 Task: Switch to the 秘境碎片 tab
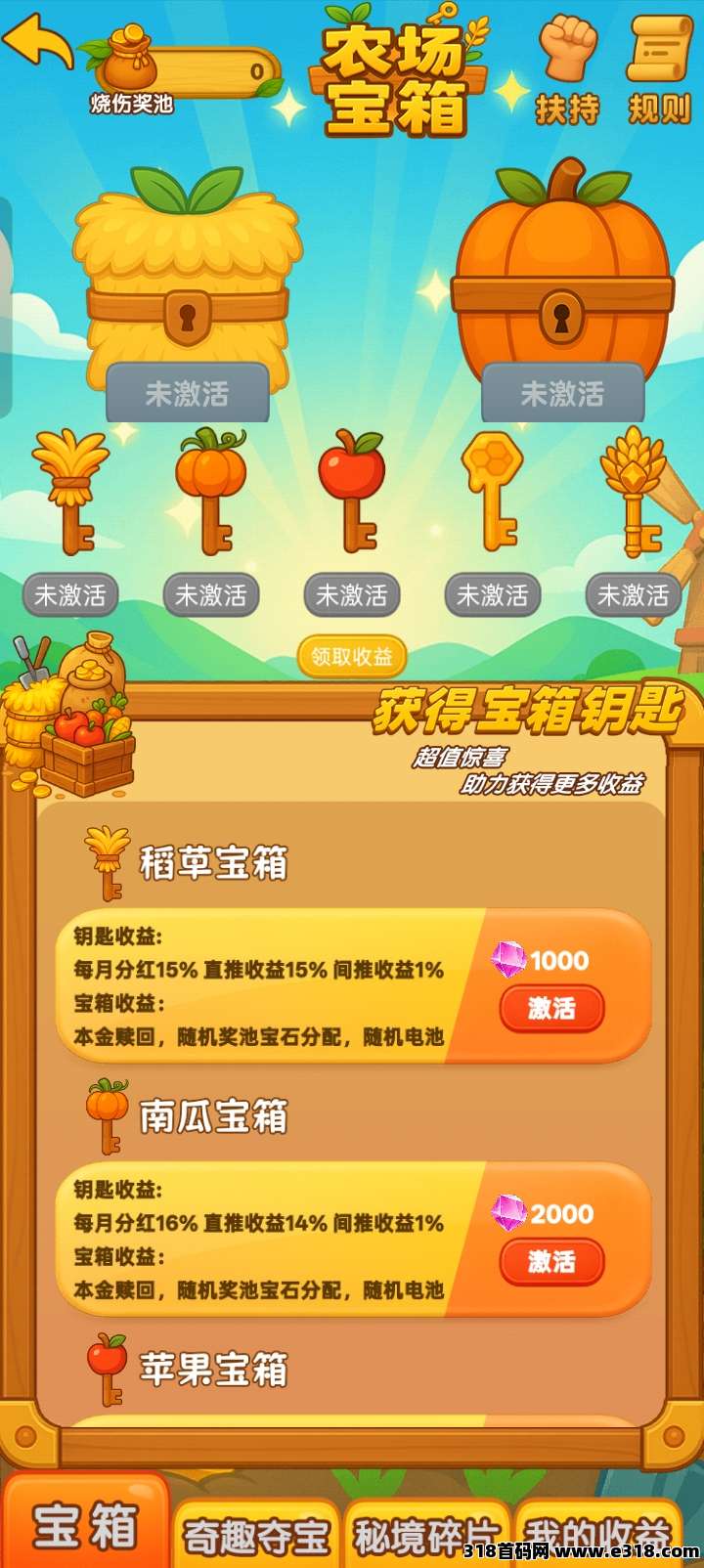point(426,1535)
